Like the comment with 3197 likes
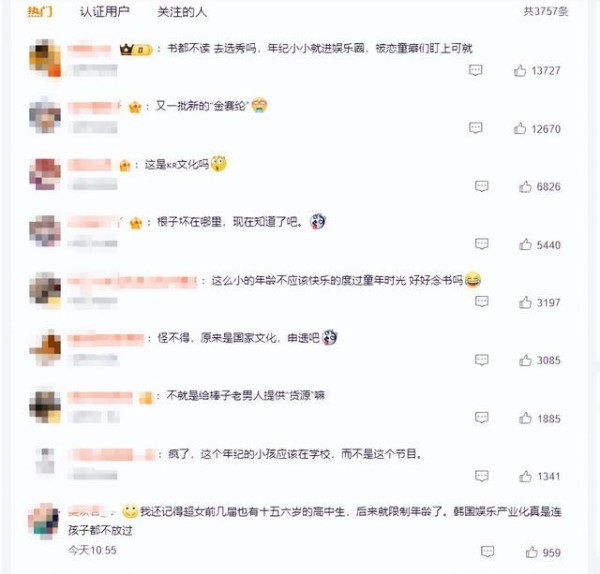This screenshot has height=574, width=600. (x=525, y=302)
